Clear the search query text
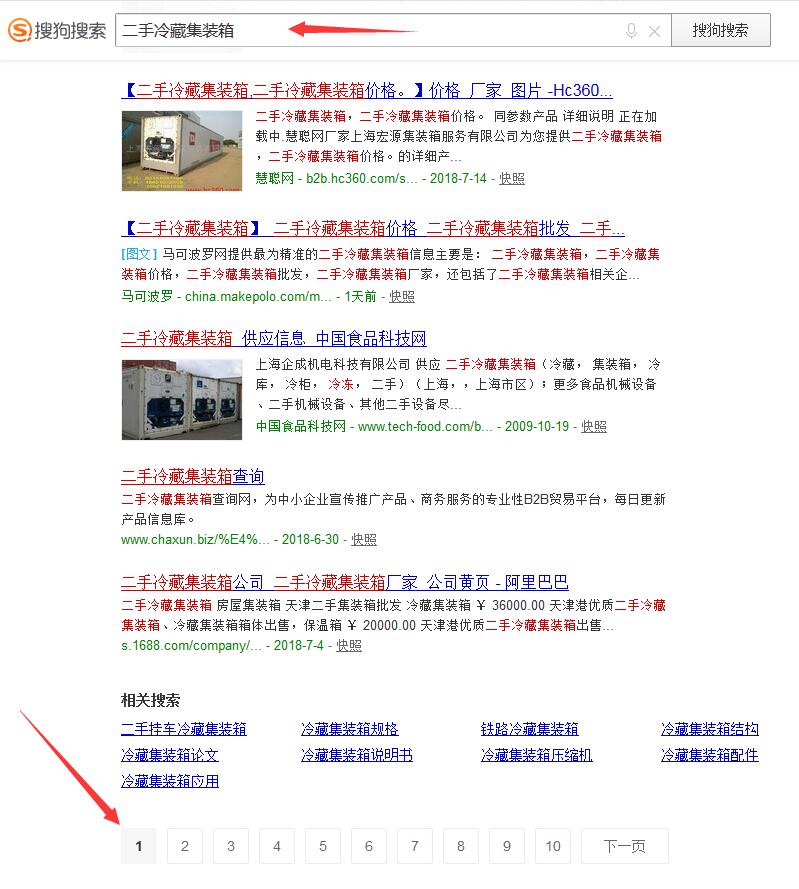Viewport: 799px width, 889px height. click(654, 31)
